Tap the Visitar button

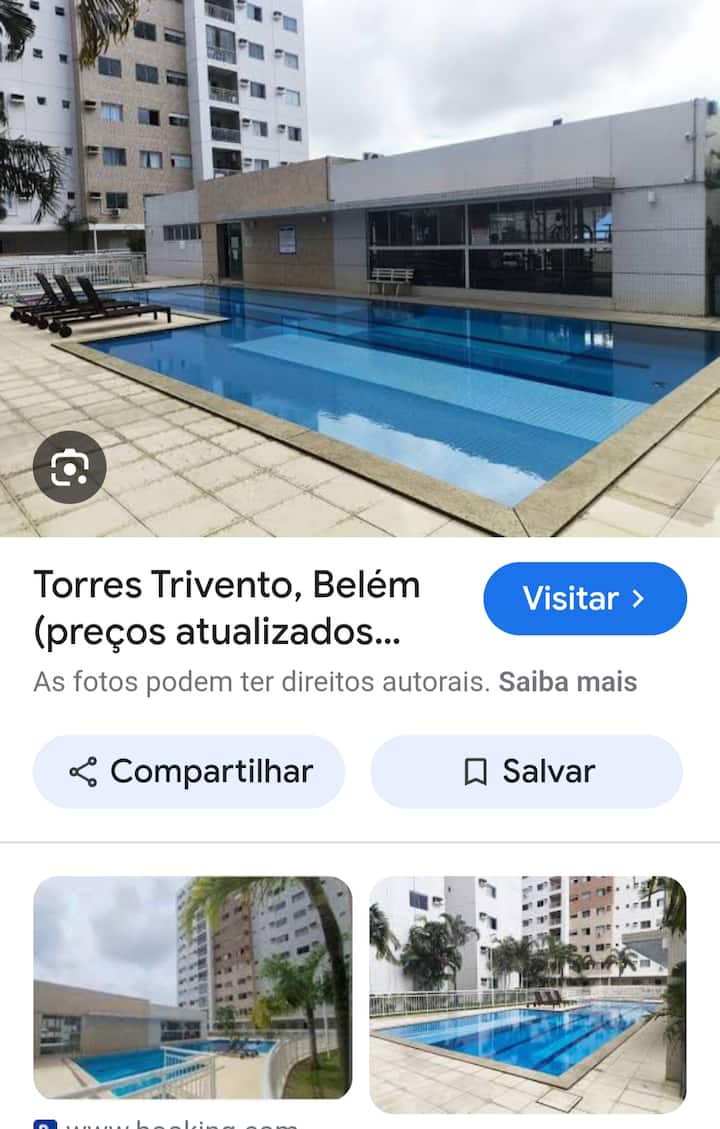[x=585, y=599]
